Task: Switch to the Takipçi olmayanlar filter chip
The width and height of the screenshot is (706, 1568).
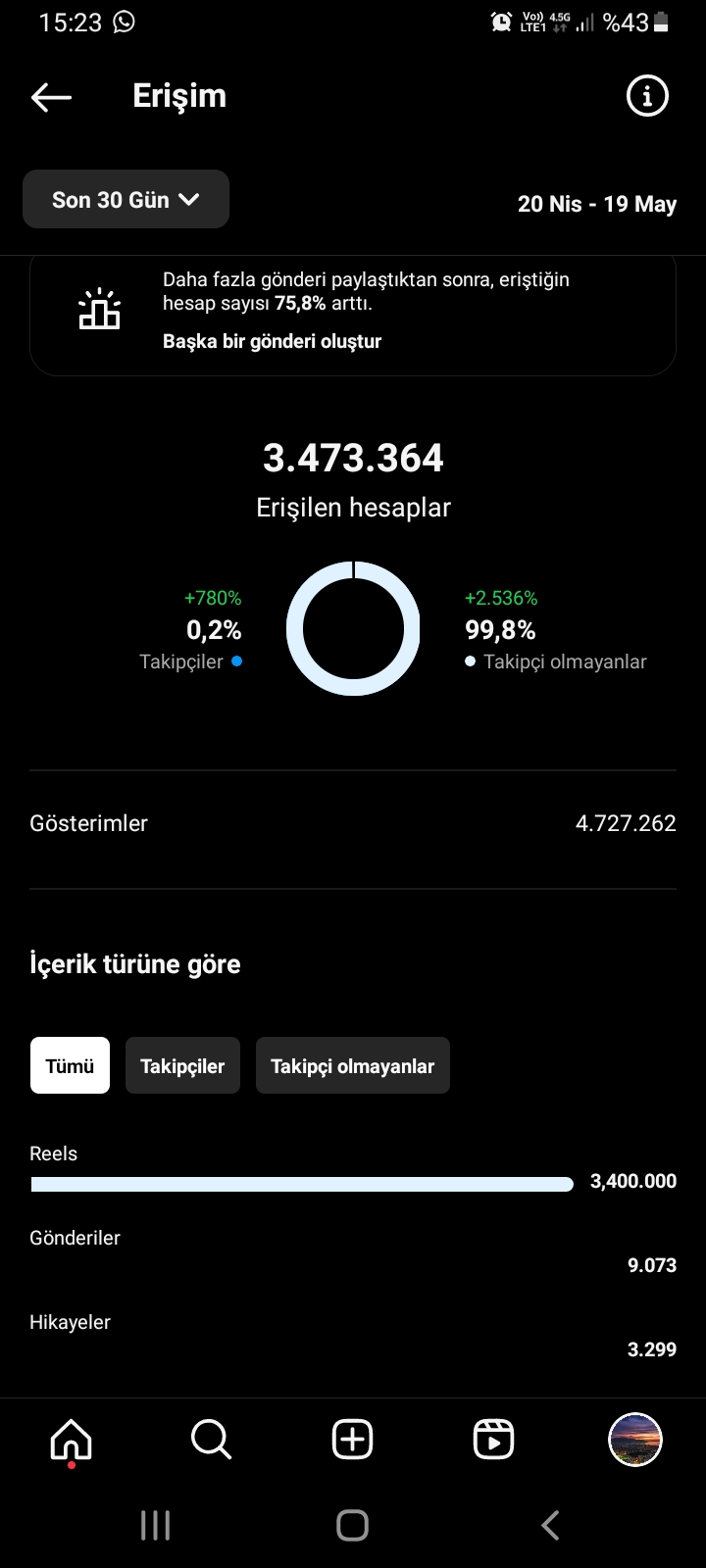Action: (353, 1065)
